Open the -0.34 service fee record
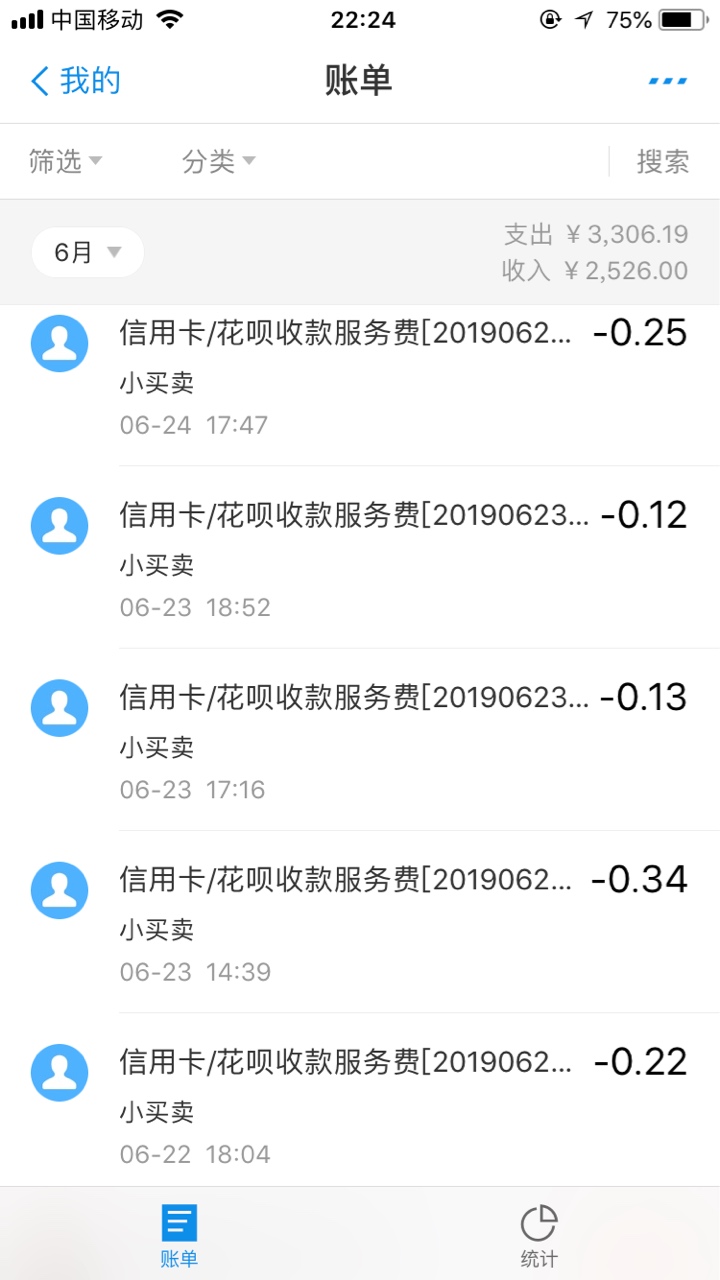 pyautogui.click(x=360, y=921)
